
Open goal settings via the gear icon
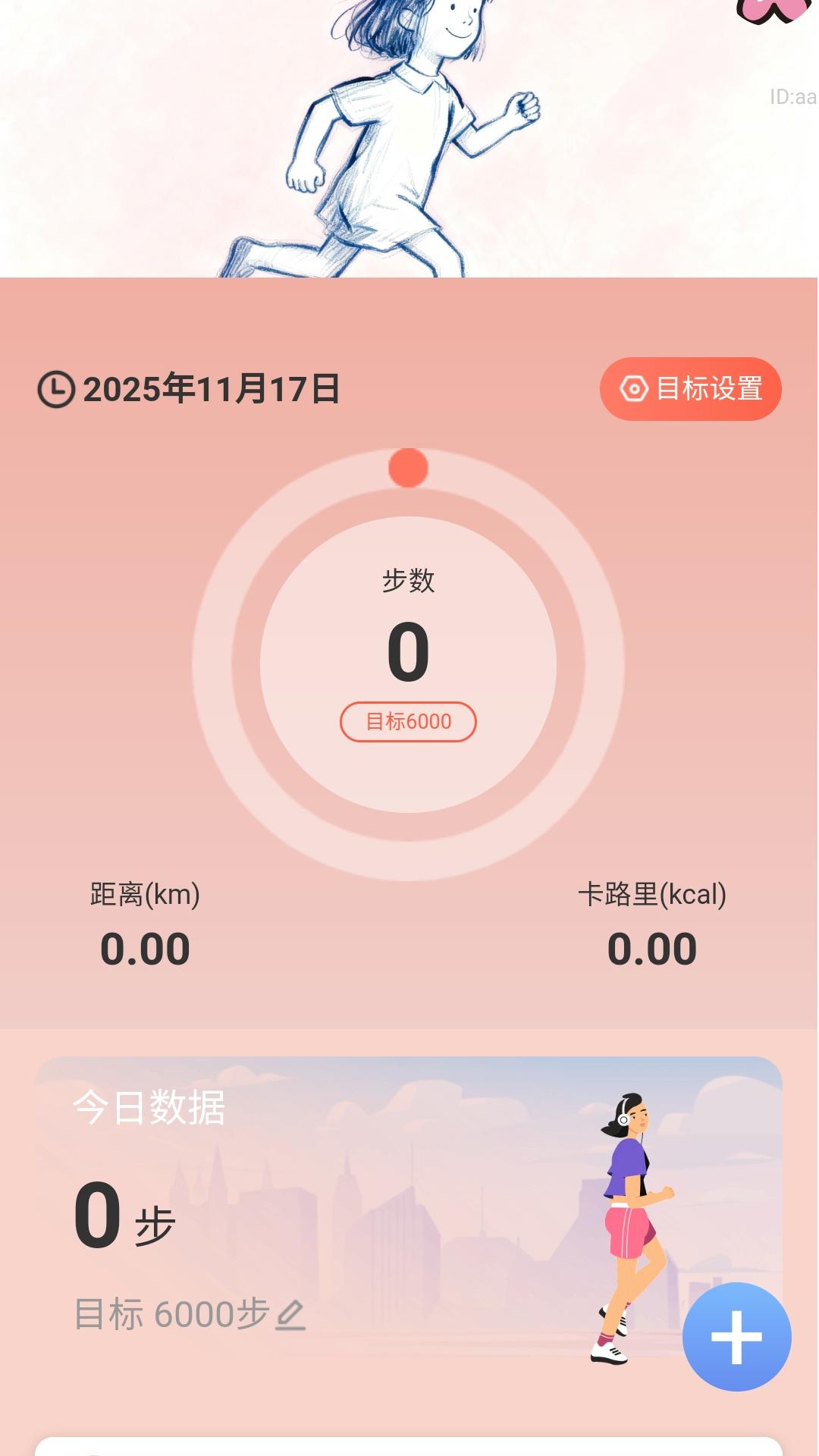(634, 388)
